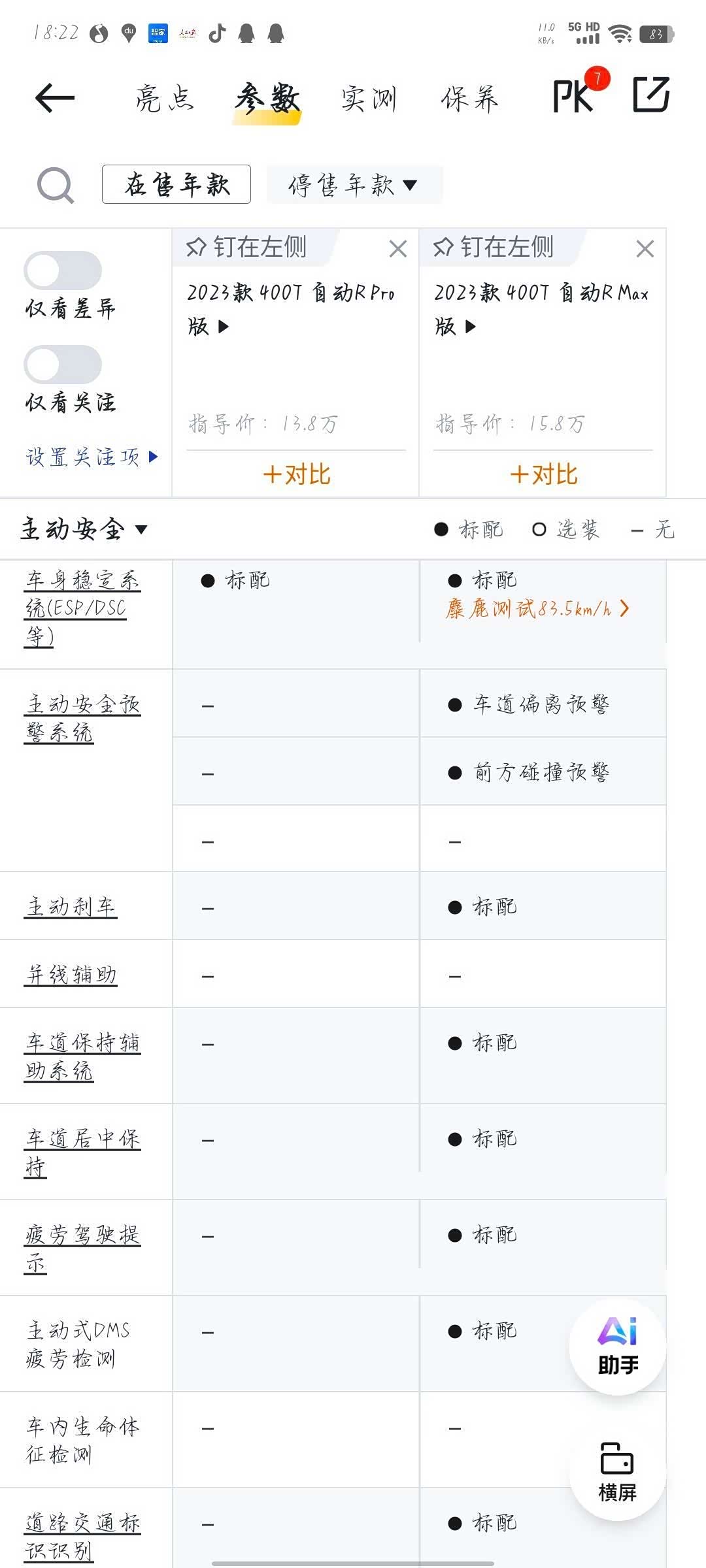The width and height of the screenshot is (706, 1568).
Task: Remove the 400T 自动R Max版 column
Action: (645, 249)
